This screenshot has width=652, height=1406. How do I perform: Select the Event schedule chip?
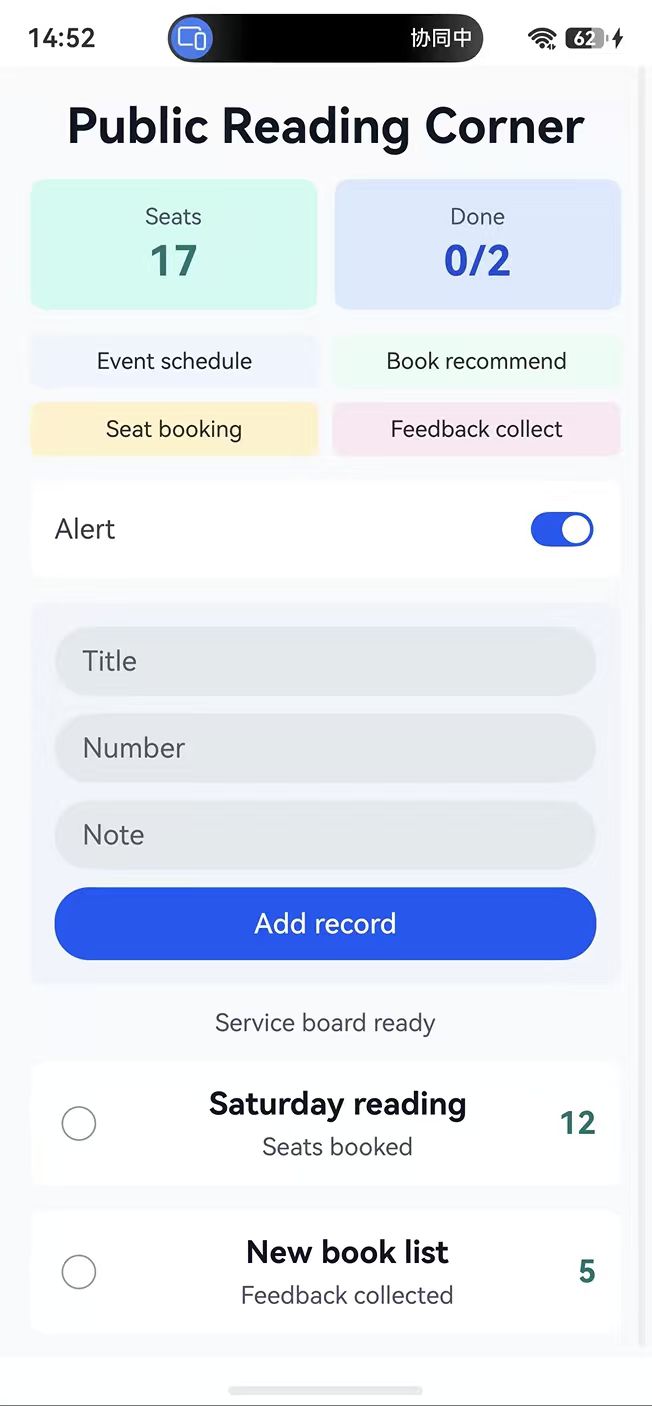pyautogui.click(x=174, y=361)
